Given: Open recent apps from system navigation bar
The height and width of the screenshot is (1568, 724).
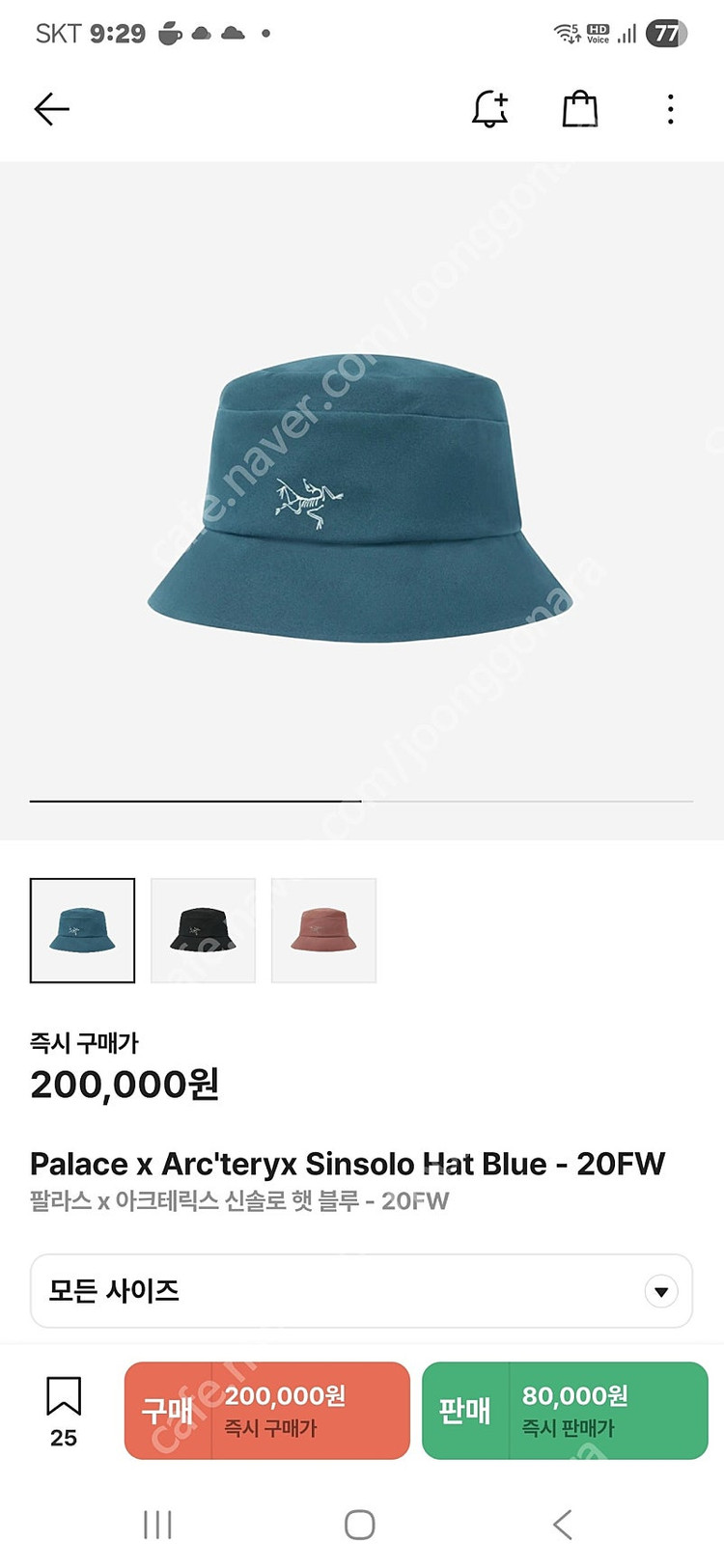Looking at the screenshot, I should tap(157, 1525).
